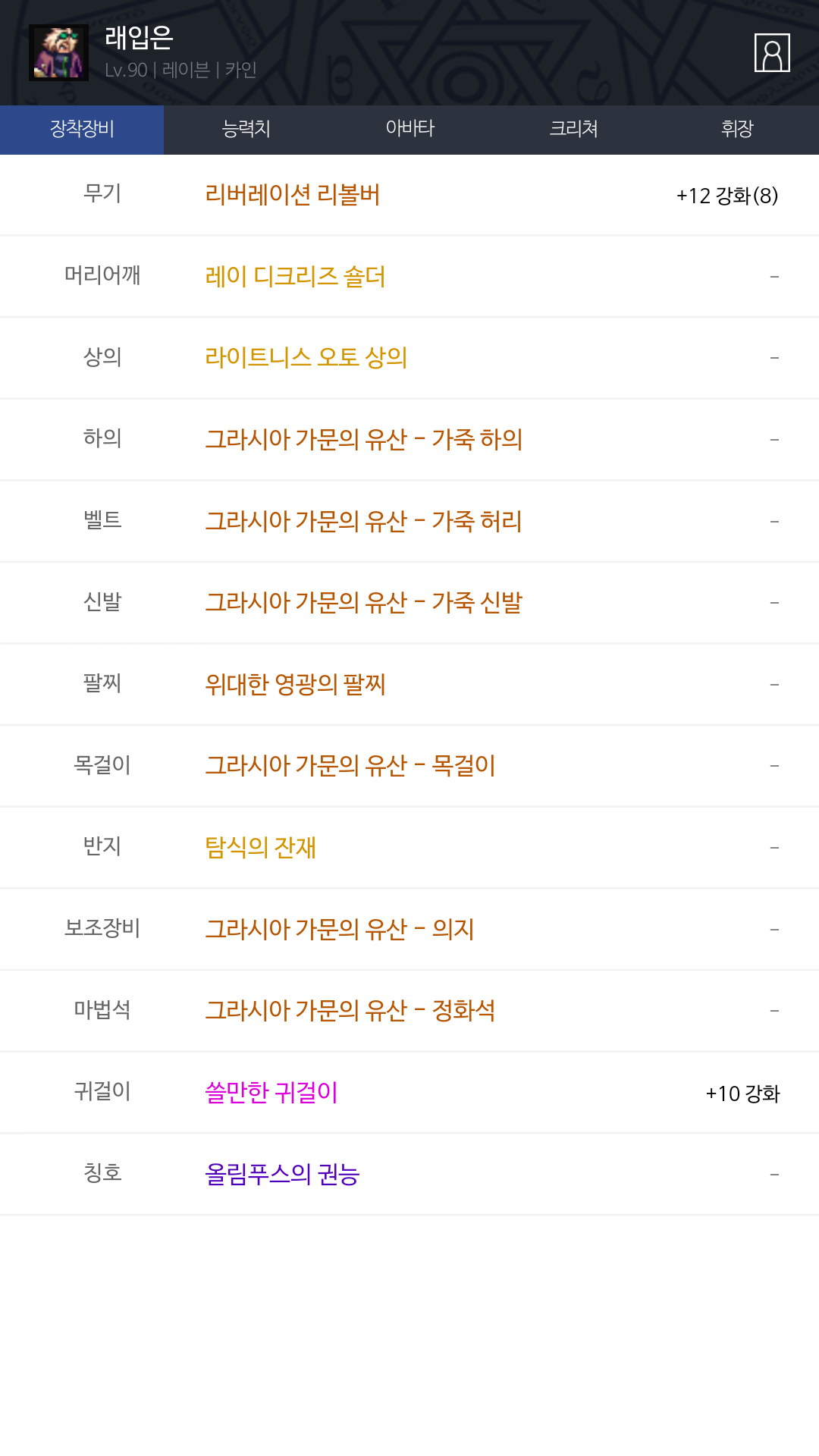The image size is (819, 1456).
Task: Open 쓸만한 귀걸이 earring details
Action: coord(271,1093)
